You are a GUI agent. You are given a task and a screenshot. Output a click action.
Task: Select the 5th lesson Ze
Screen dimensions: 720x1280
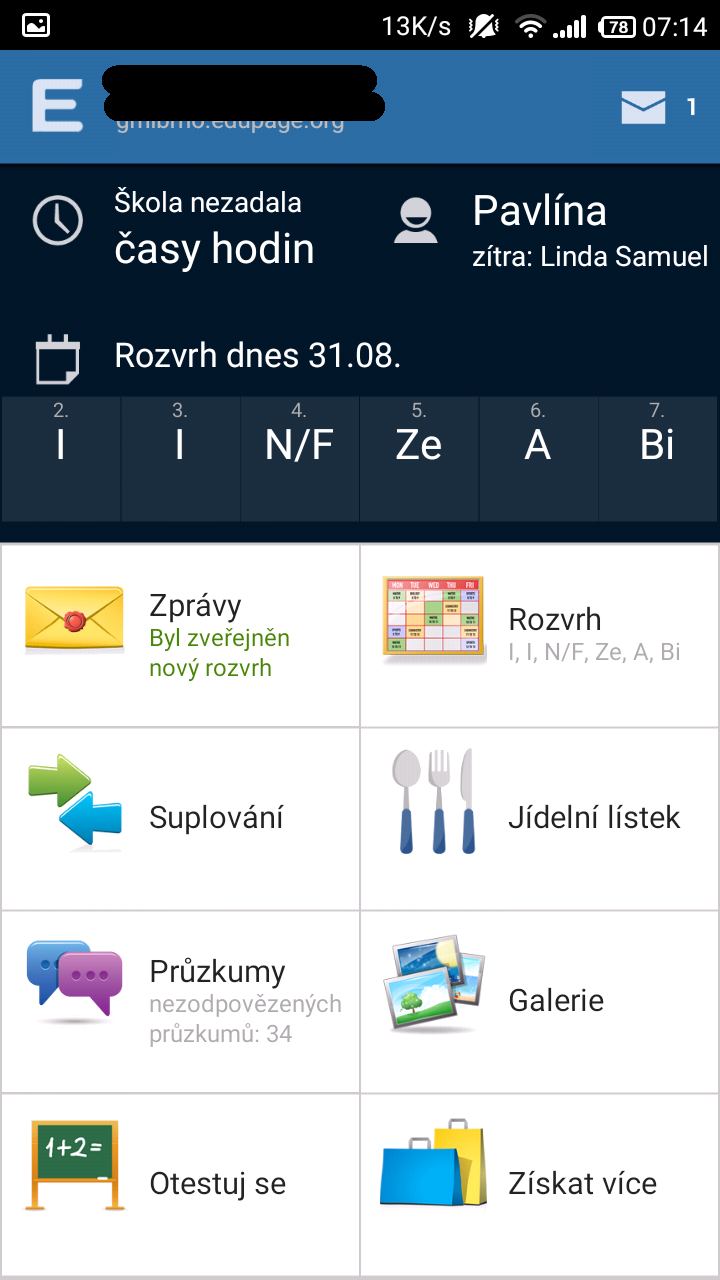coord(419,459)
